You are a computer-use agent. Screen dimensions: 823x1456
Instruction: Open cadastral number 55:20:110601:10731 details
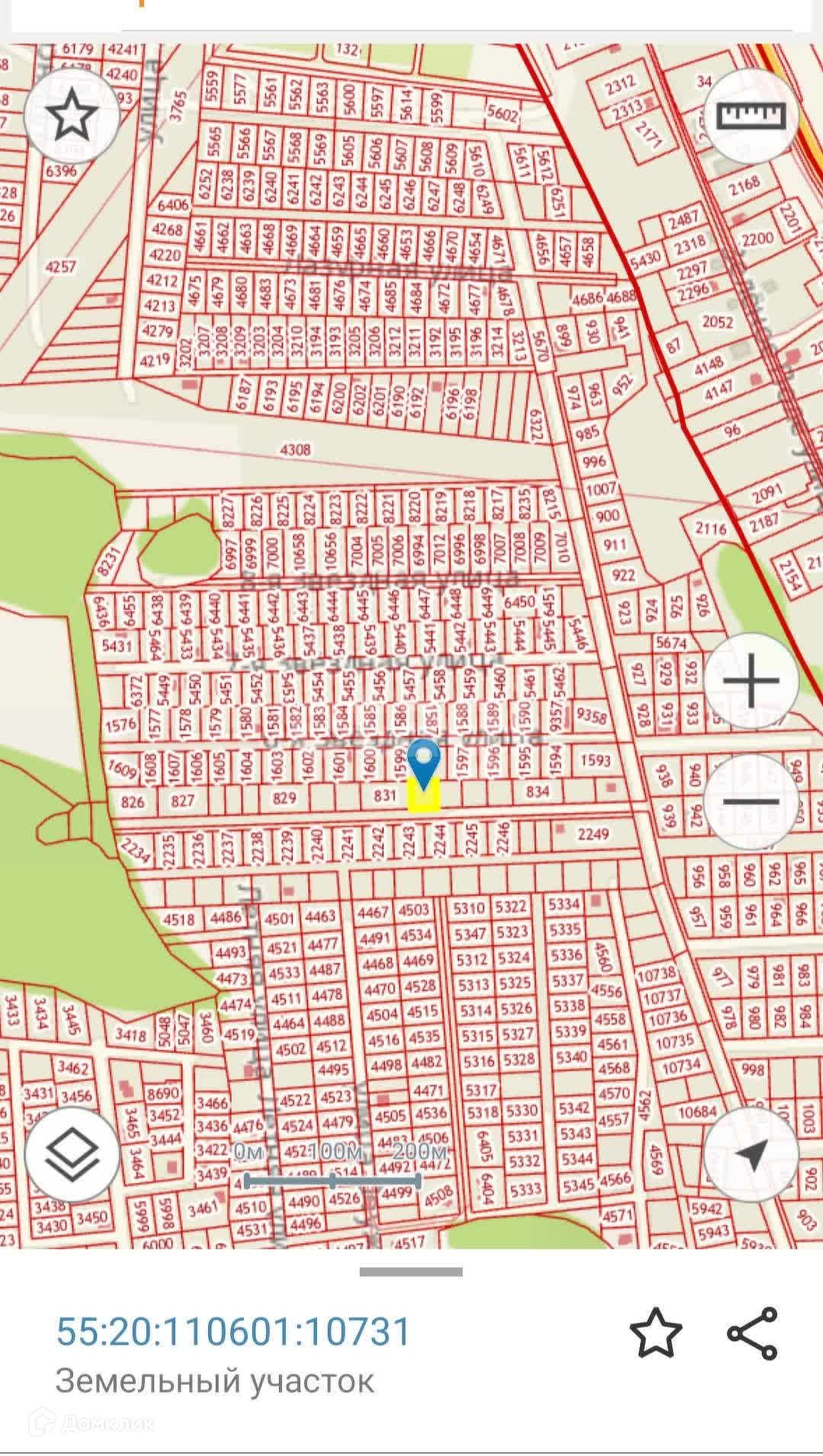coord(234,1331)
